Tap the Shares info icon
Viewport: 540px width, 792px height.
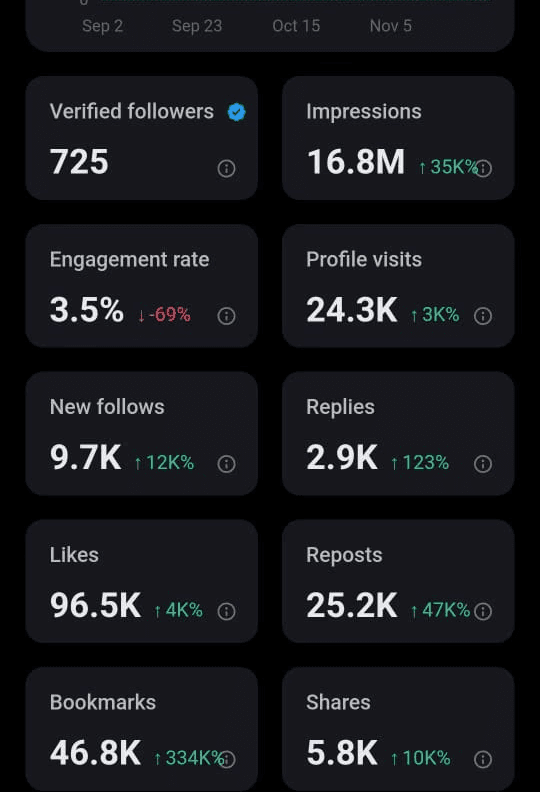point(483,759)
